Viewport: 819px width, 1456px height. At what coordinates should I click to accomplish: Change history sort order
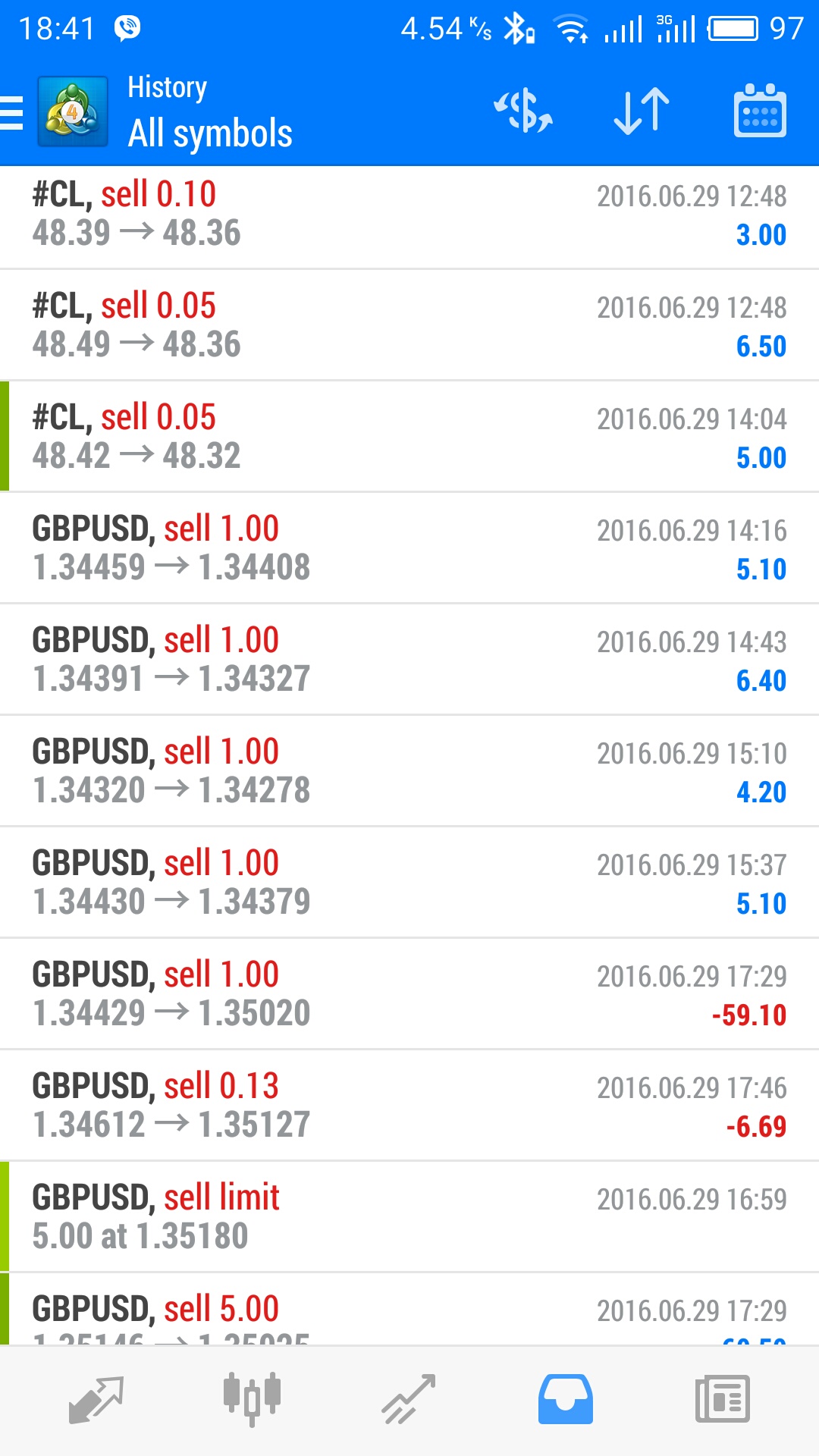642,111
